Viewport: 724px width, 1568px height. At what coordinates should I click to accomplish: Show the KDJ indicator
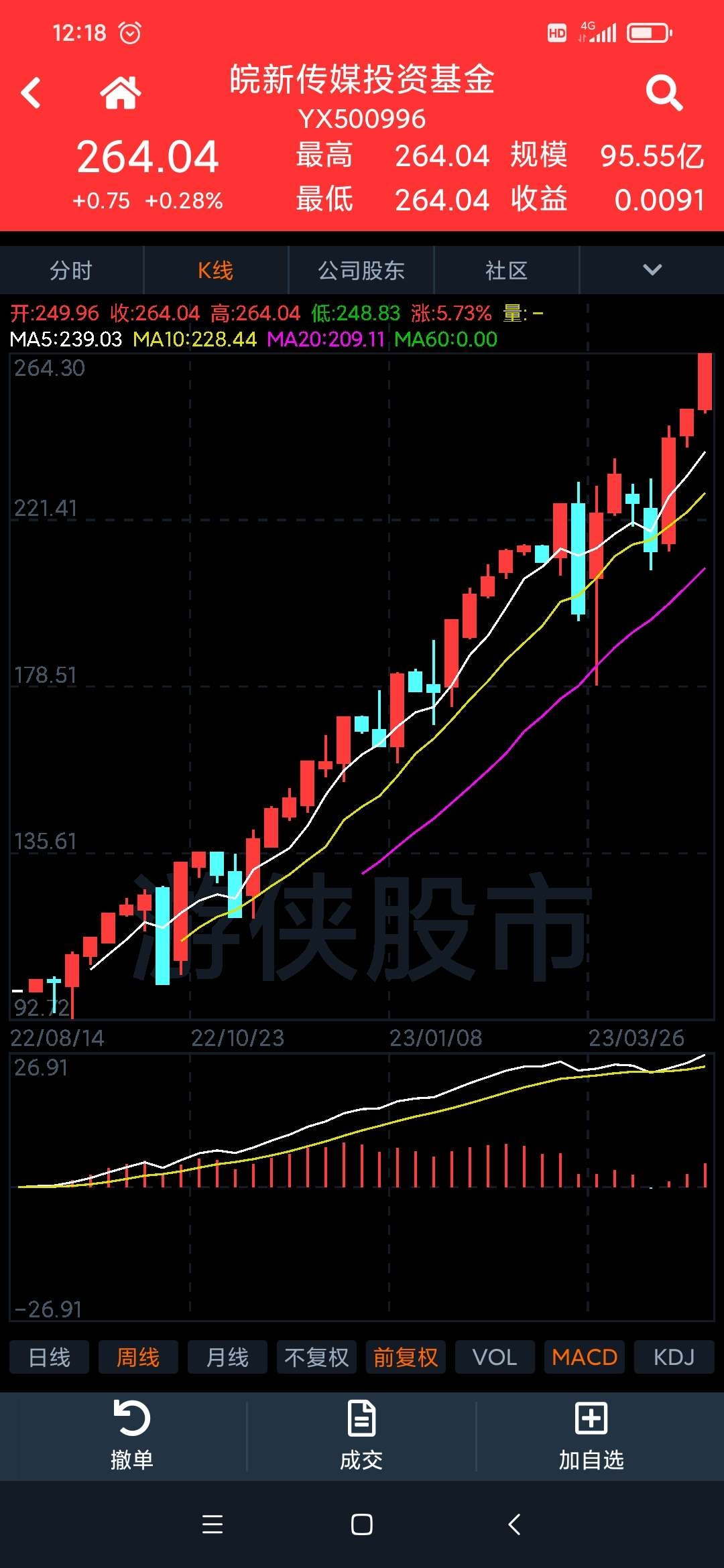pyautogui.click(x=674, y=1357)
